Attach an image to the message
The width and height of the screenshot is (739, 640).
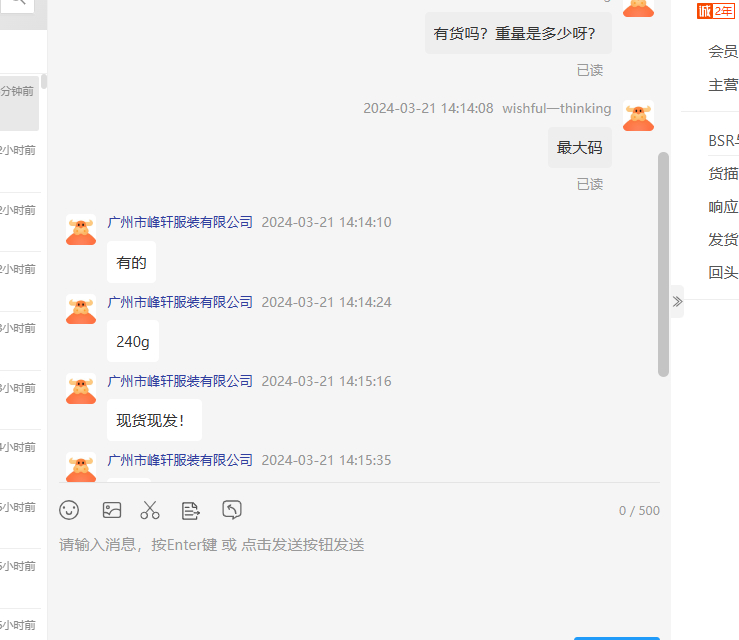tap(111, 510)
